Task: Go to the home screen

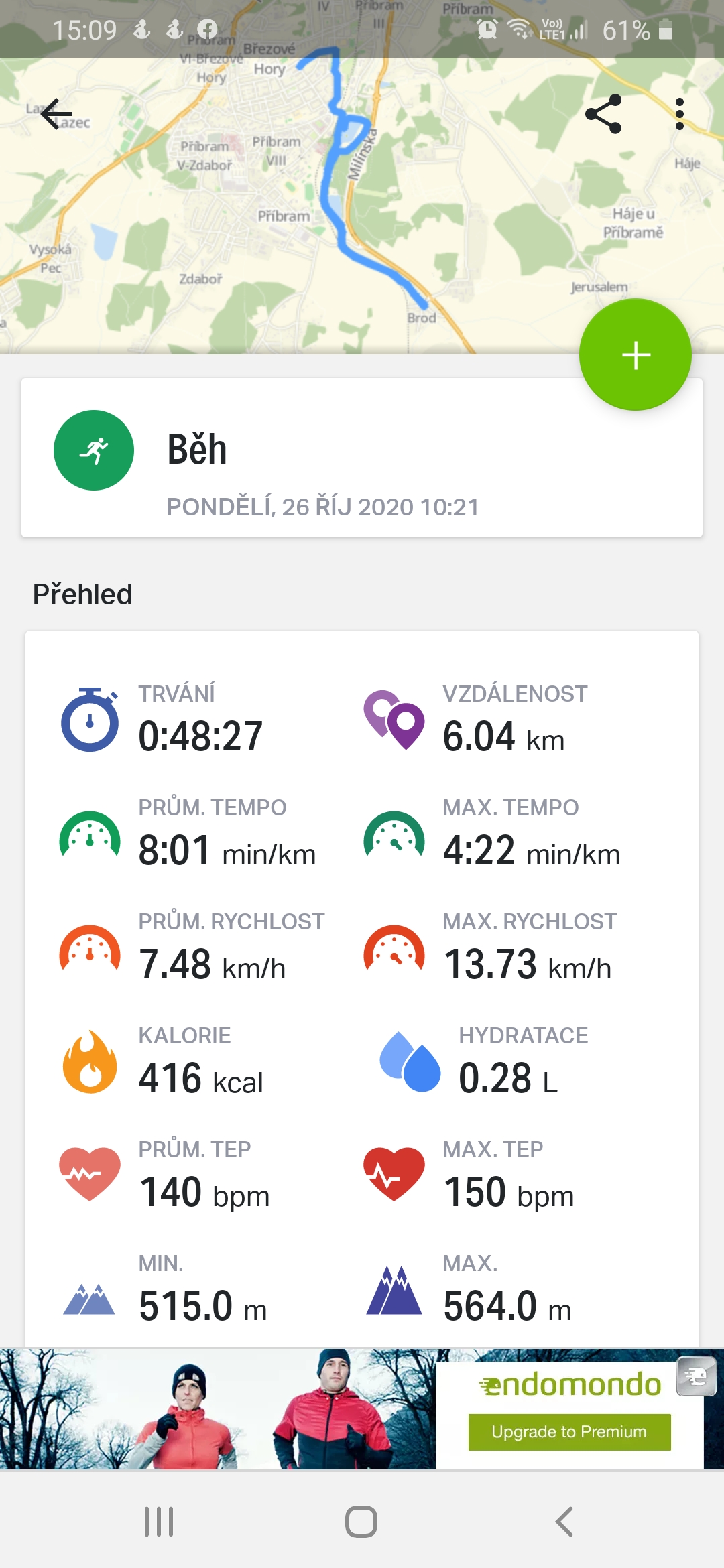Action: 361,1522
